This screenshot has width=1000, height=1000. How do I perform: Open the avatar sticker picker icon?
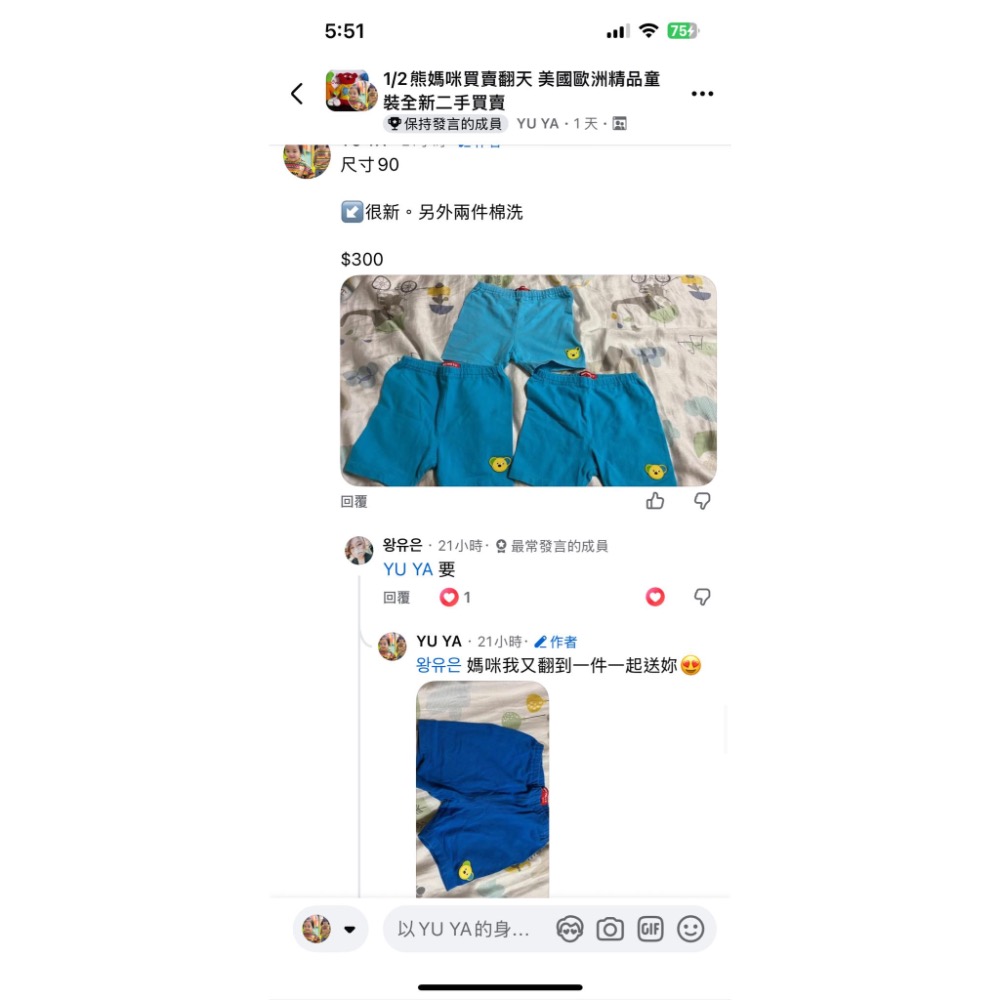[570, 930]
